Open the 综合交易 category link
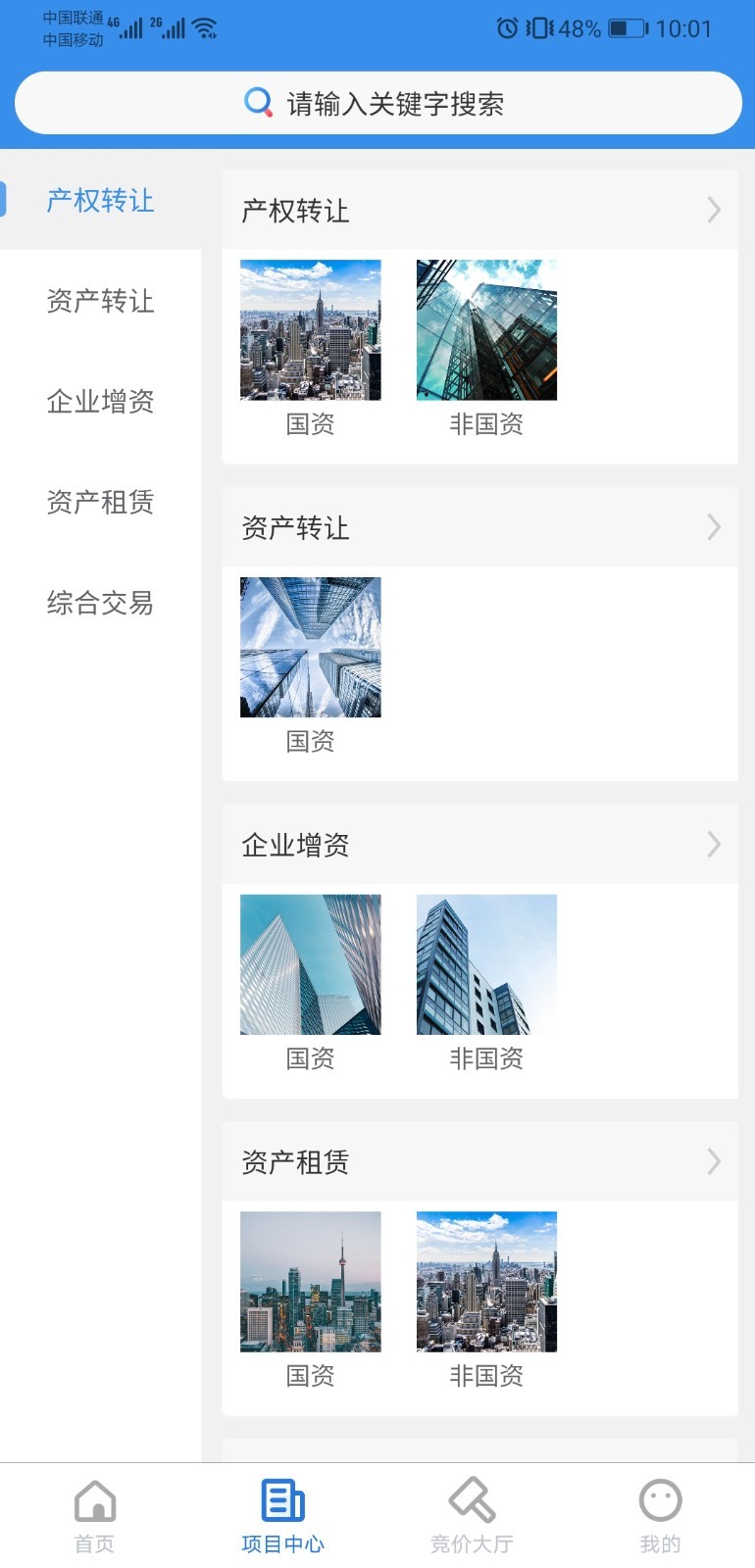Viewport: 755px width, 1568px height. pyautogui.click(x=99, y=605)
